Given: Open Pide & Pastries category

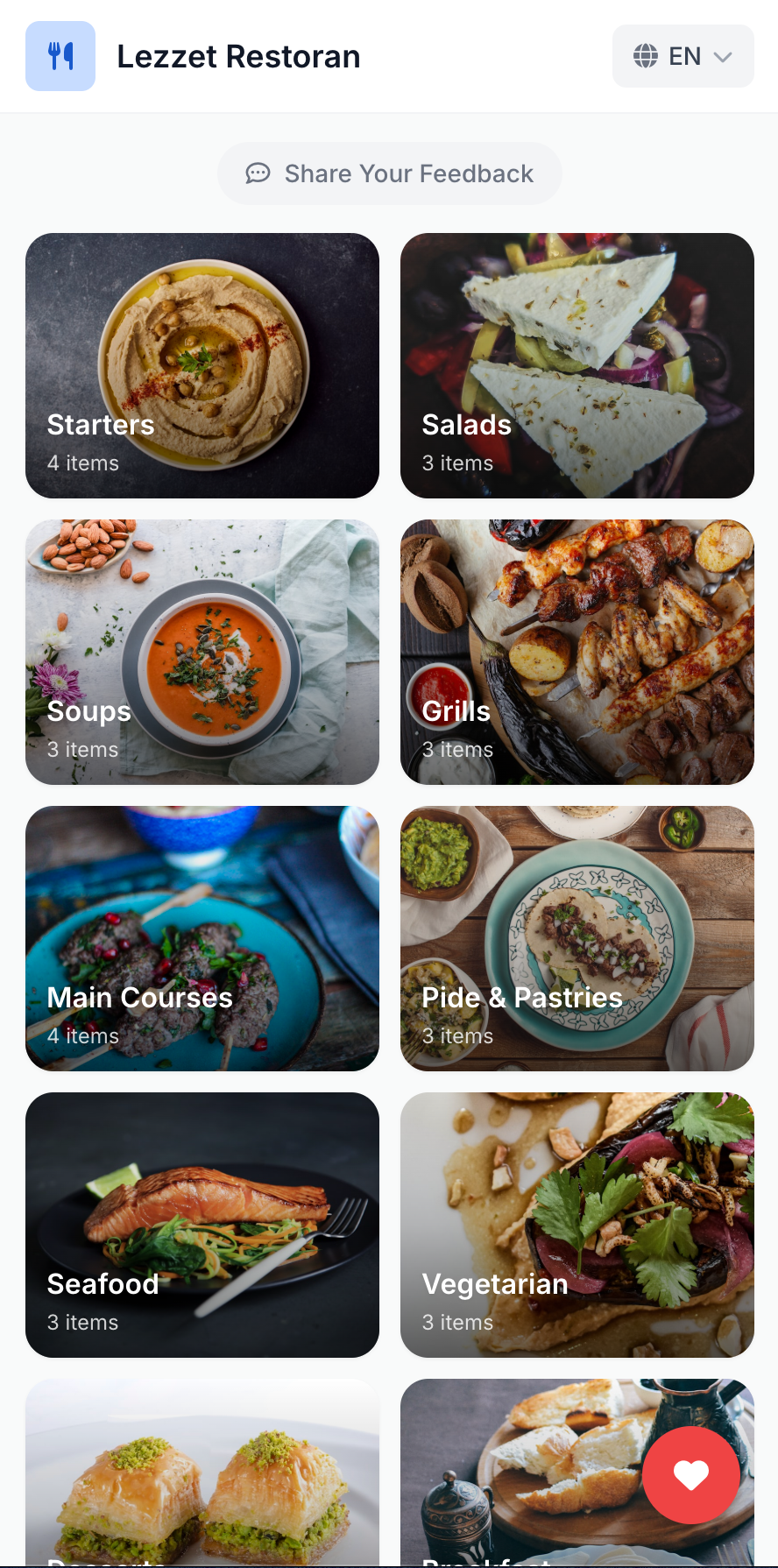Looking at the screenshot, I should click(x=577, y=938).
